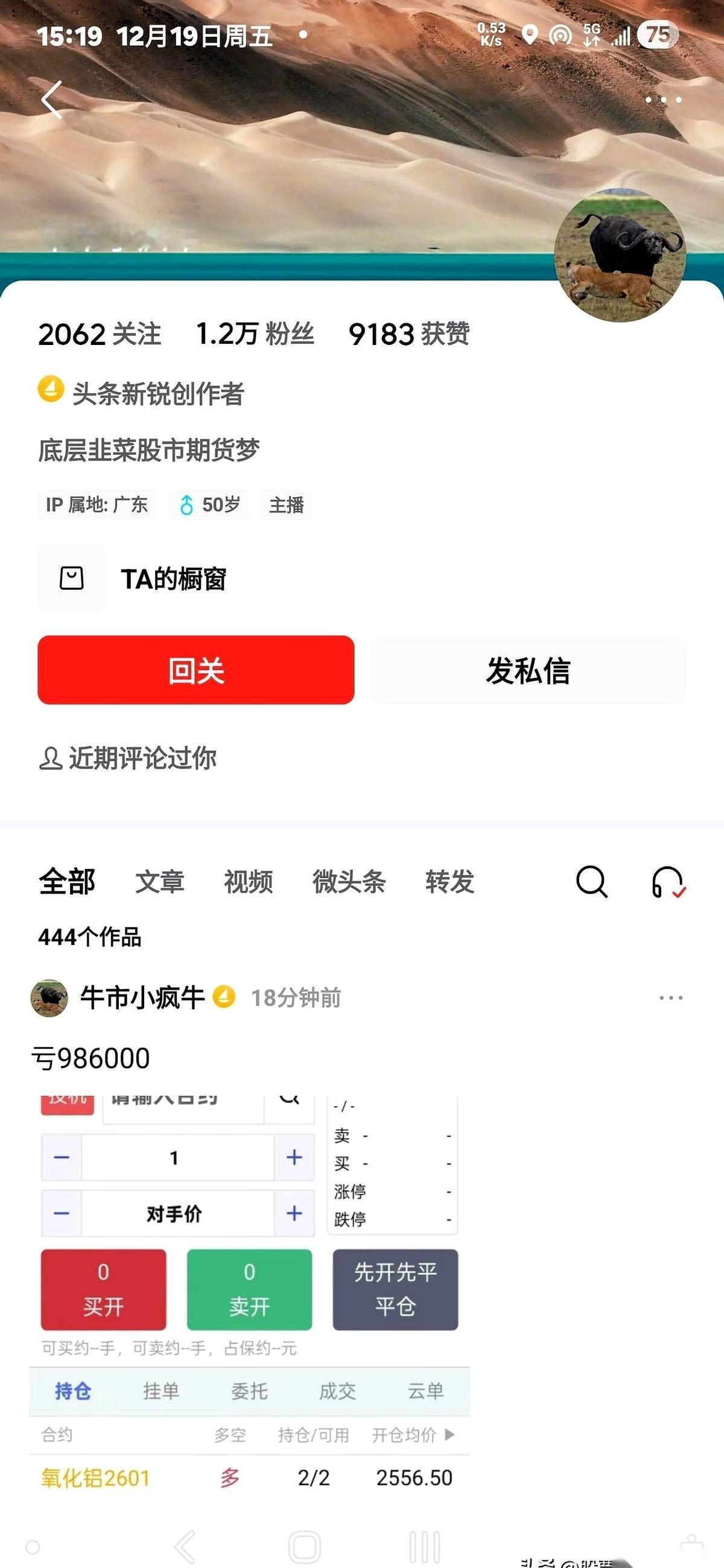
Task: Open options menu on 牛市小疯牛's post
Action: 668,997
